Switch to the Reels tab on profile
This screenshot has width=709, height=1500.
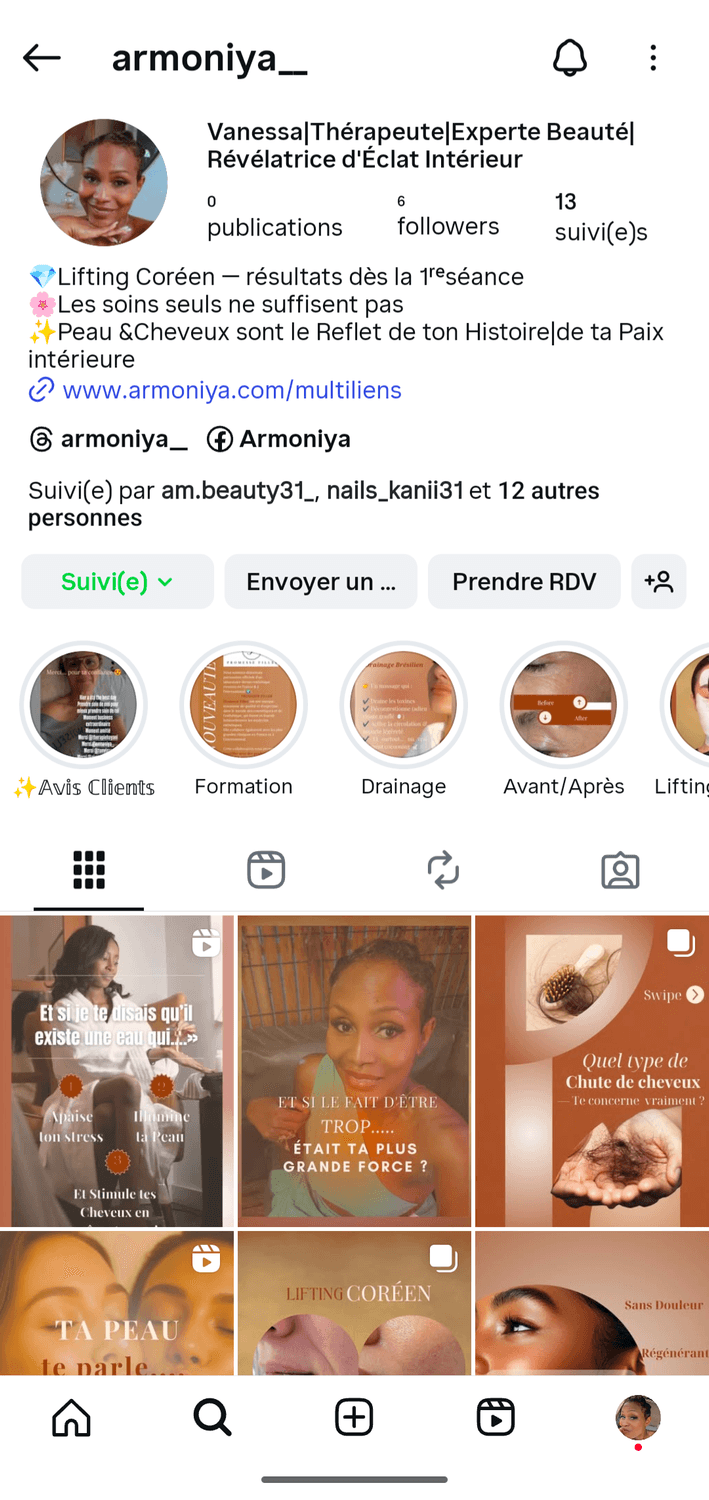tap(266, 870)
